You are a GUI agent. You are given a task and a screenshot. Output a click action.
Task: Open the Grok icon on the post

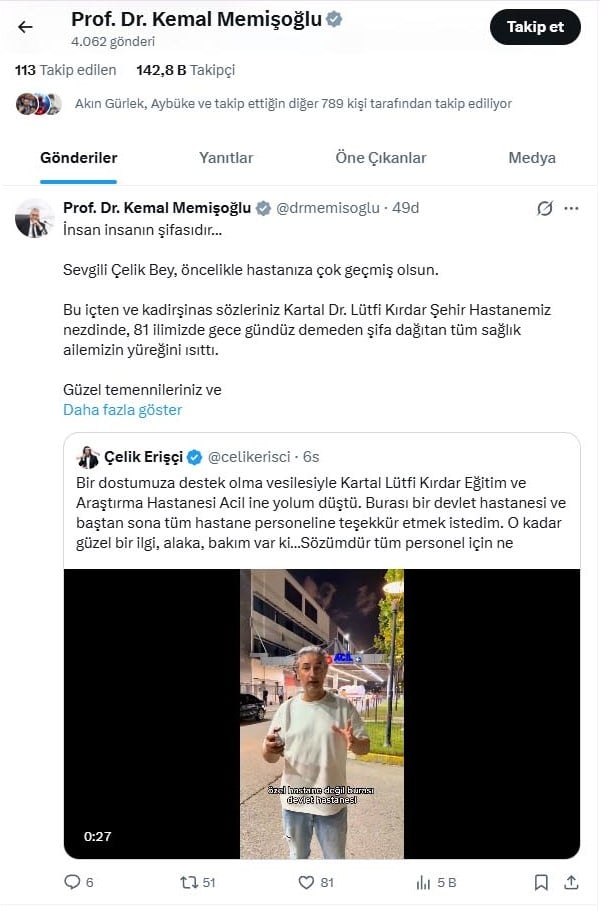pyautogui.click(x=544, y=208)
